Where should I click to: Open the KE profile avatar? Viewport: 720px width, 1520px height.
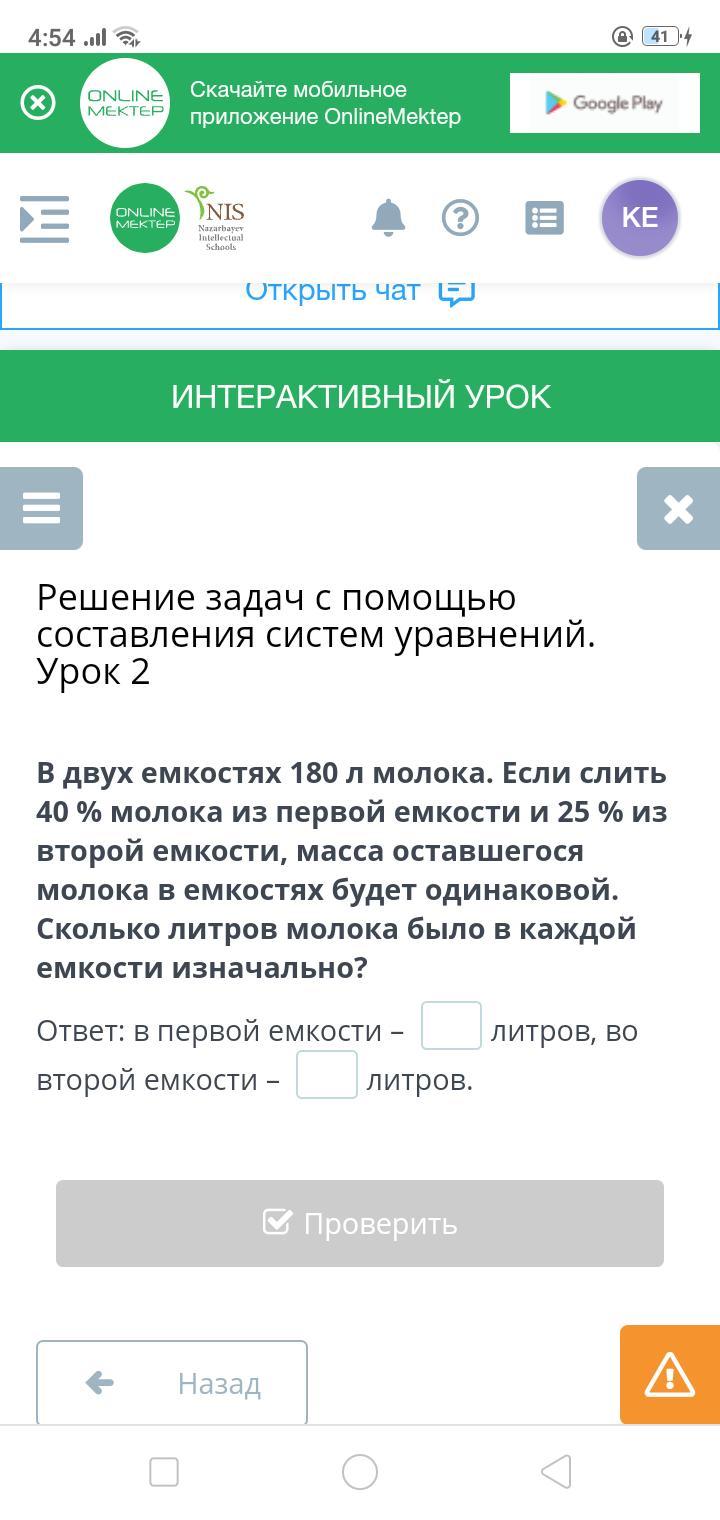coord(640,218)
